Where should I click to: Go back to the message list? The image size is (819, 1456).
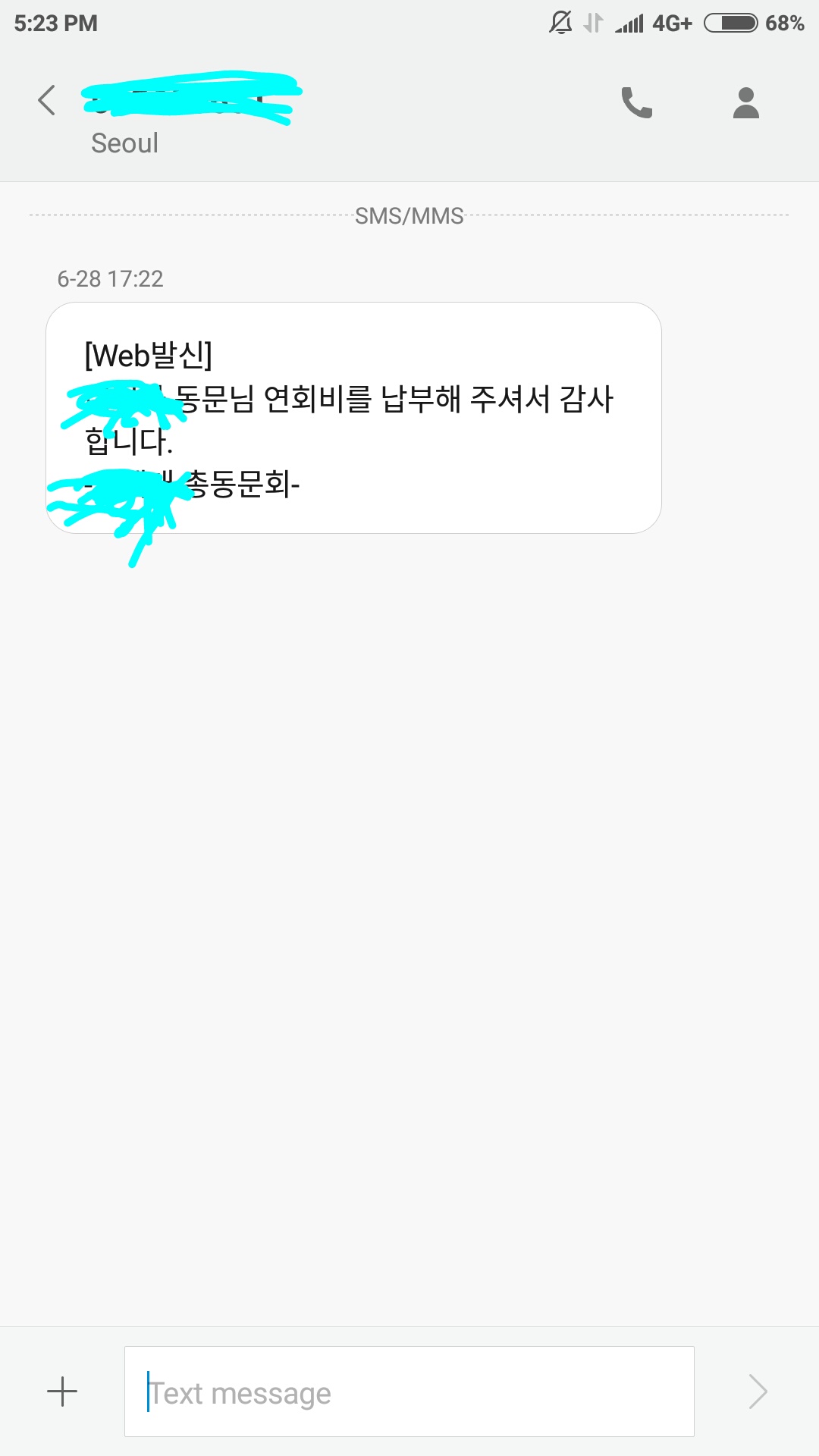tap(47, 100)
